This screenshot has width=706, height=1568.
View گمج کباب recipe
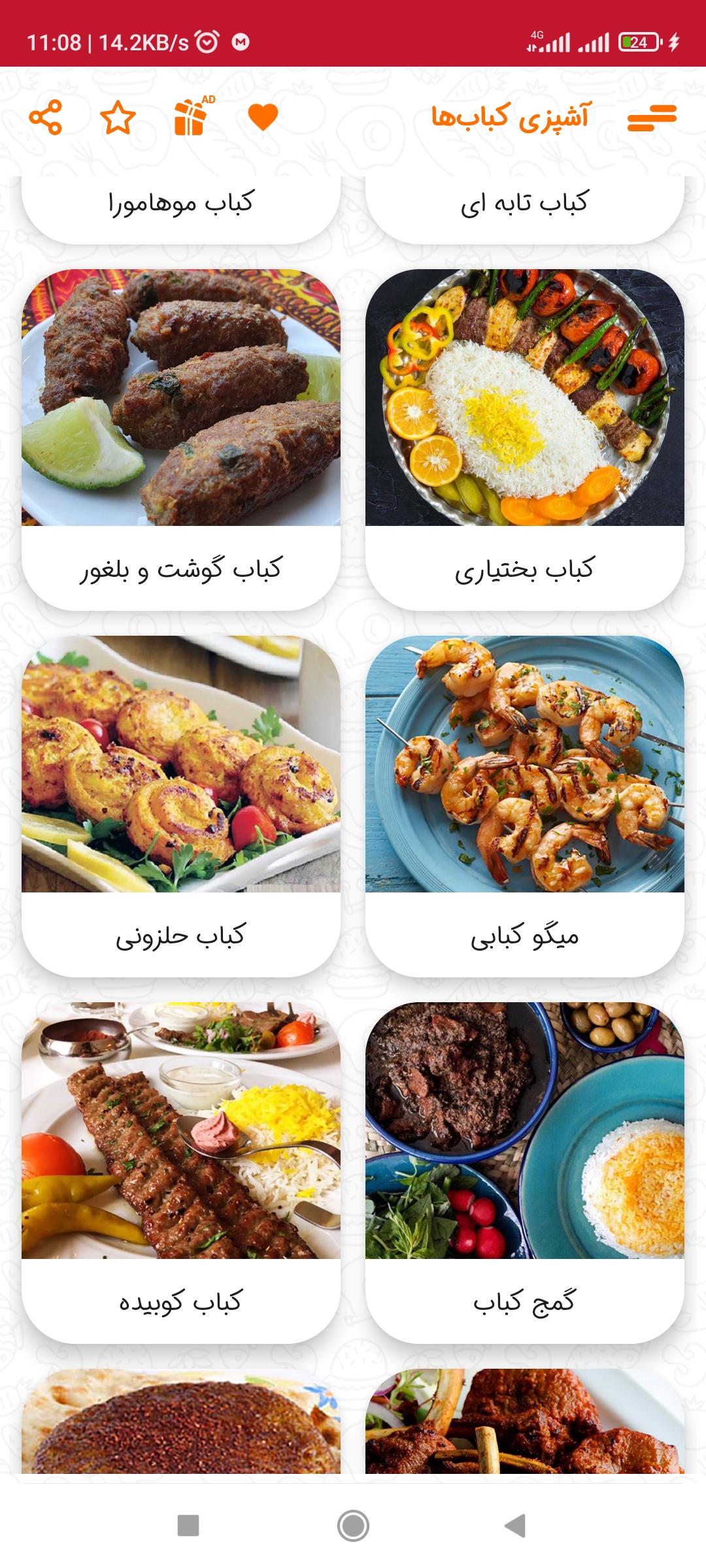[x=524, y=1171]
